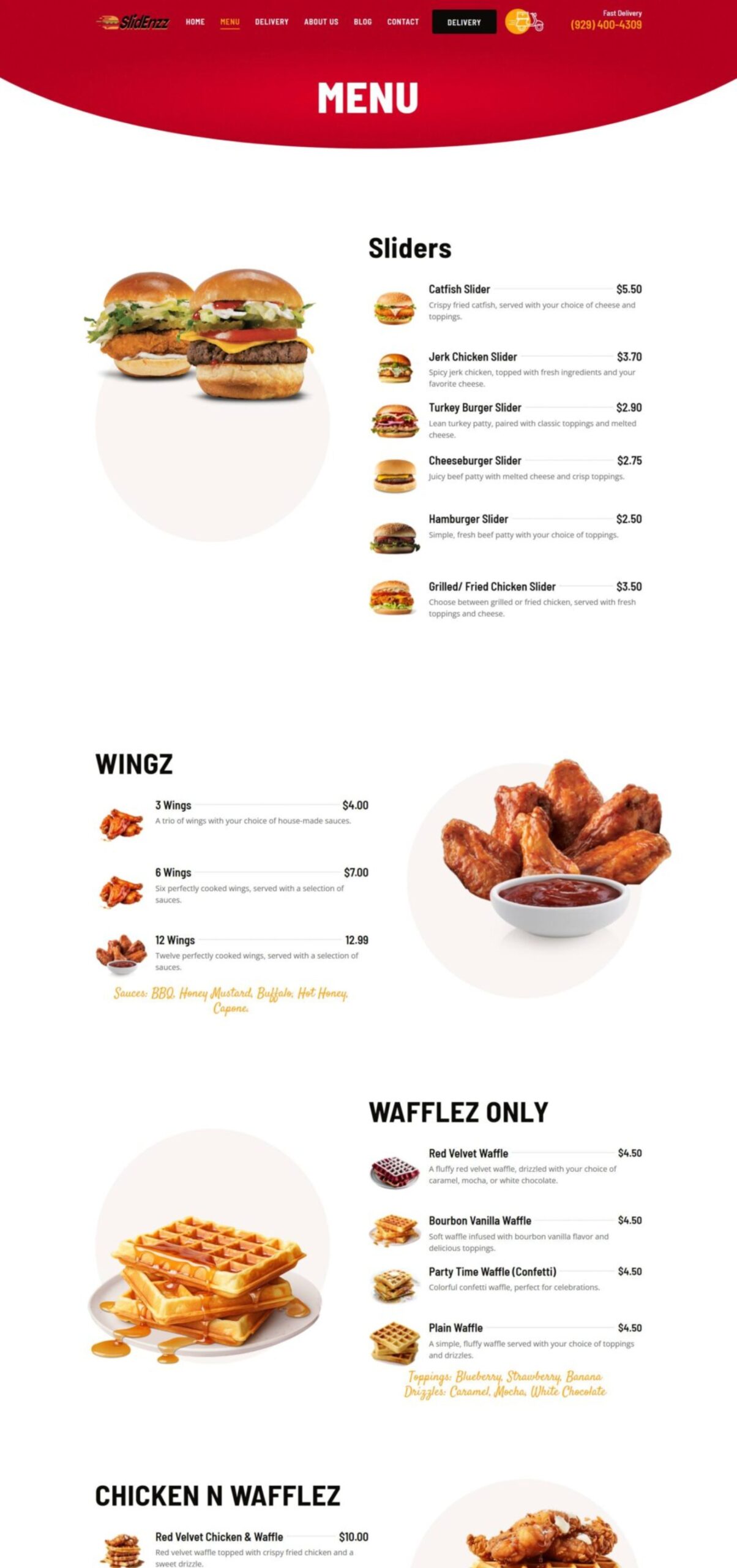The image size is (737, 1568).
Task: Open the Home nav link
Action: [x=195, y=21]
